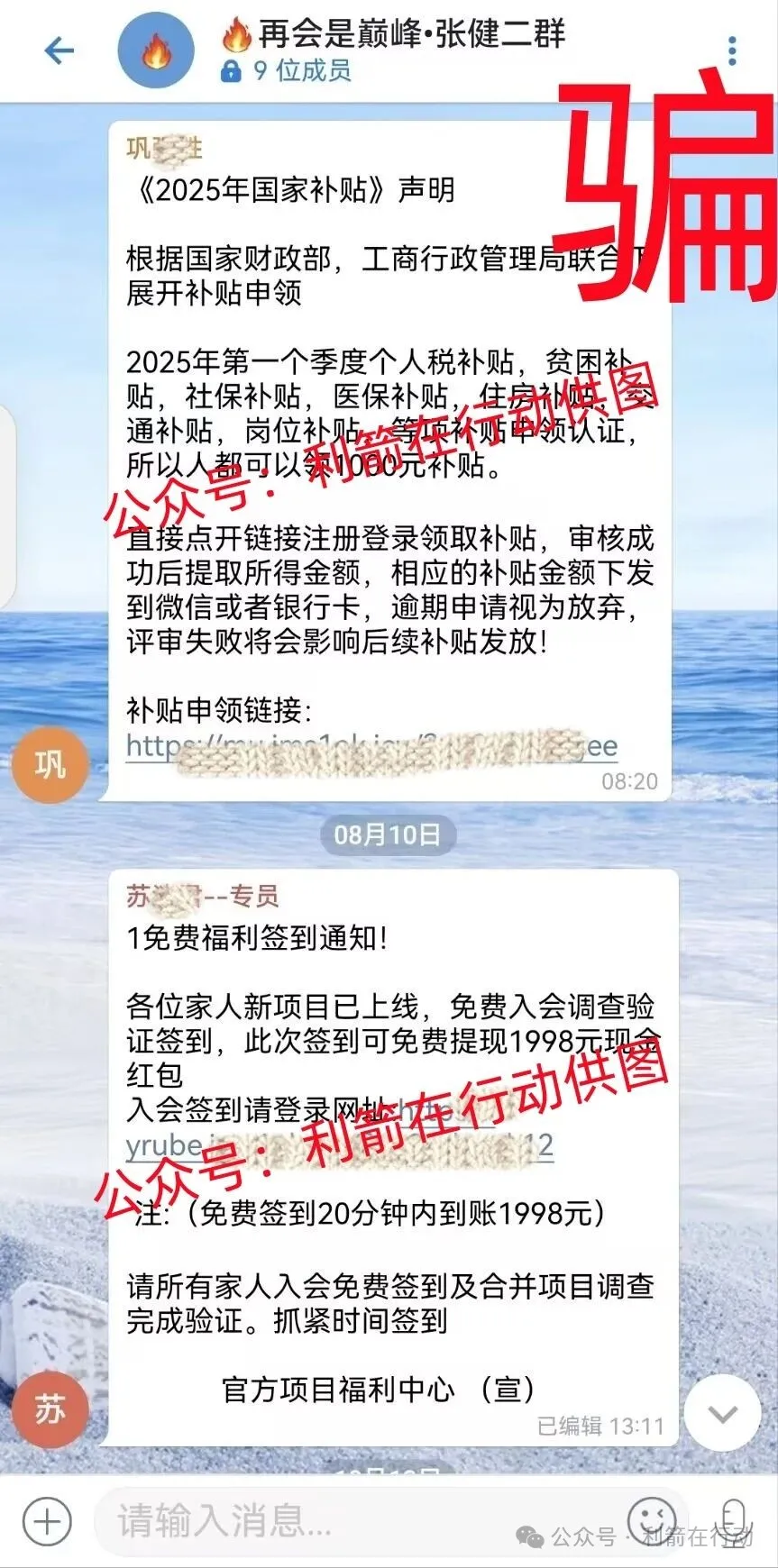Open the 入会签到 website link

point(339,1146)
